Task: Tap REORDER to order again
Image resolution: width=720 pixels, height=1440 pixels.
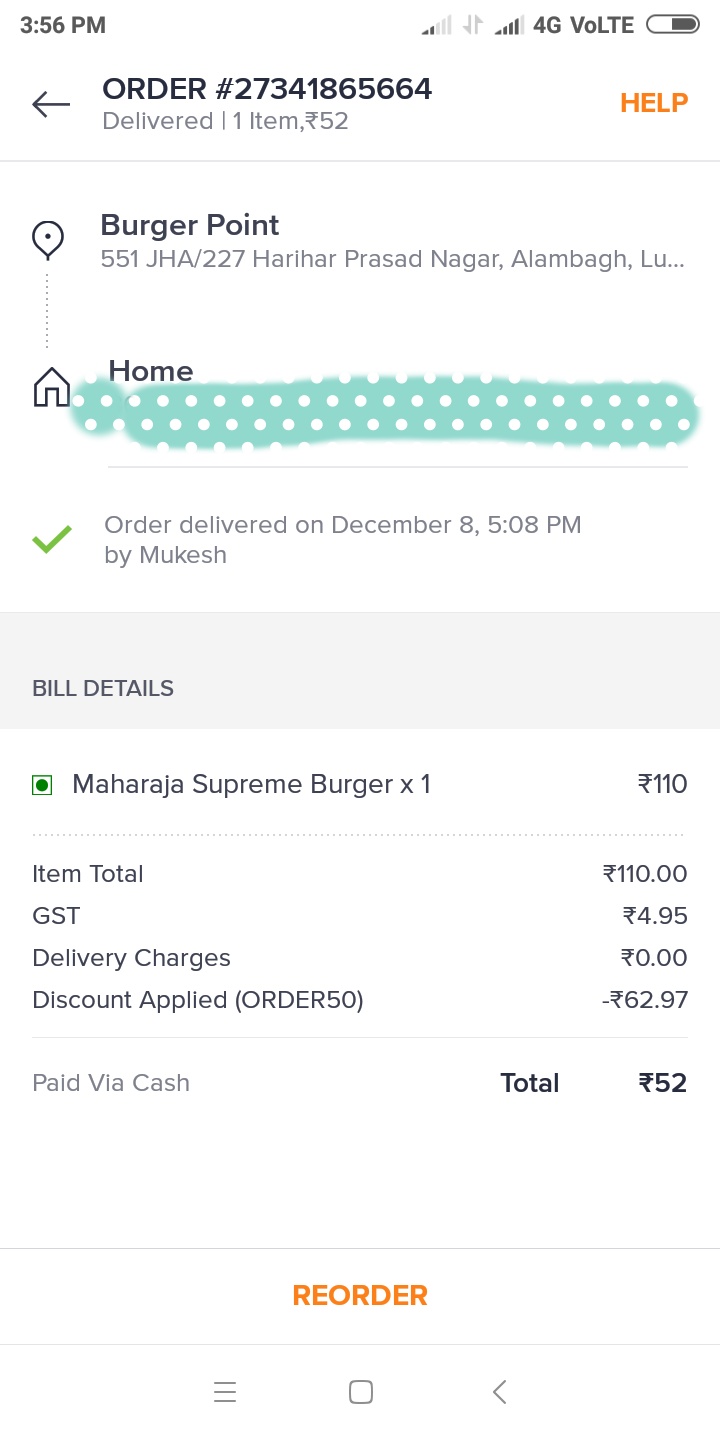Action: (x=360, y=1295)
